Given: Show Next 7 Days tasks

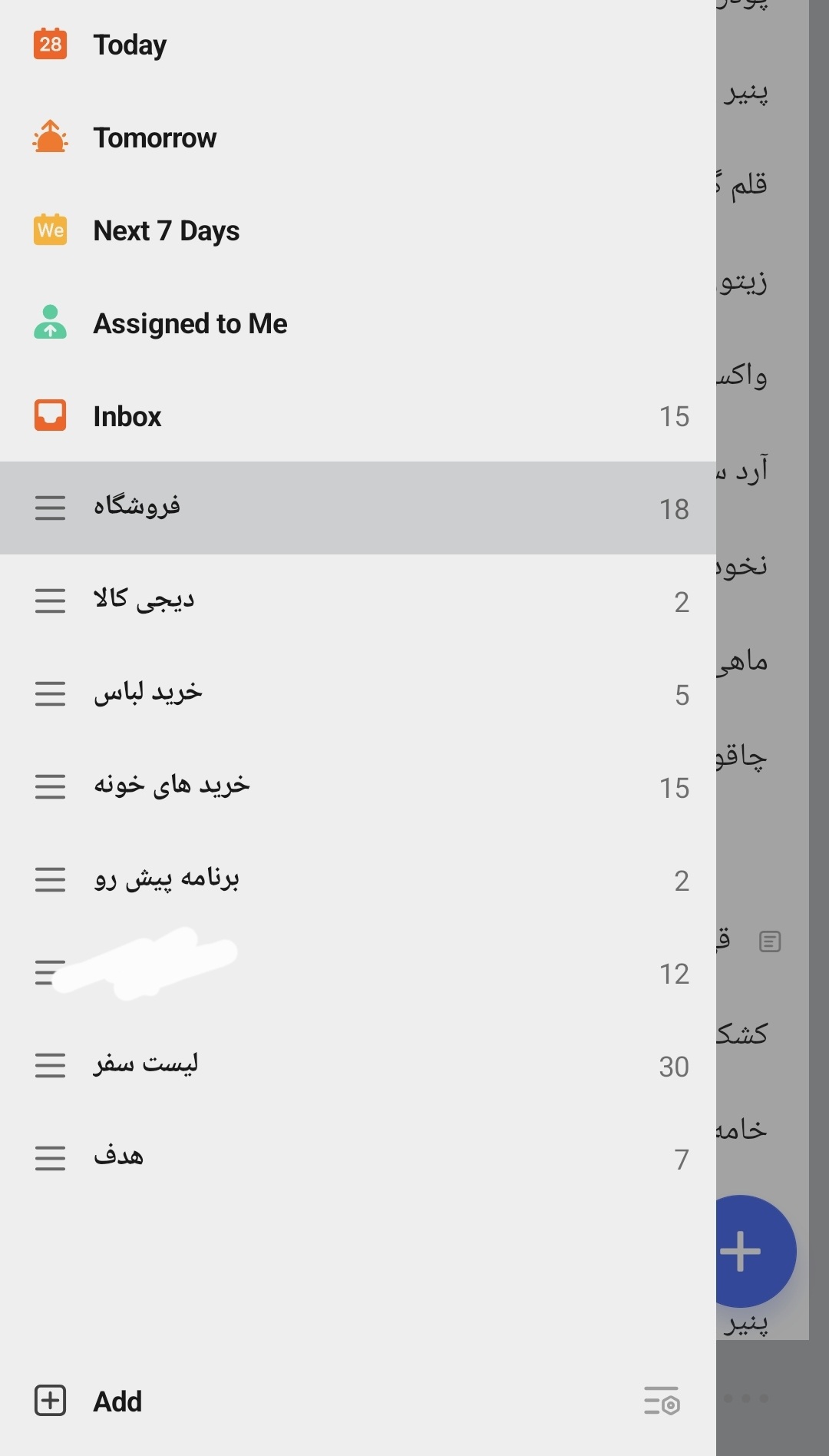Looking at the screenshot, I should (x=166, y=231).
